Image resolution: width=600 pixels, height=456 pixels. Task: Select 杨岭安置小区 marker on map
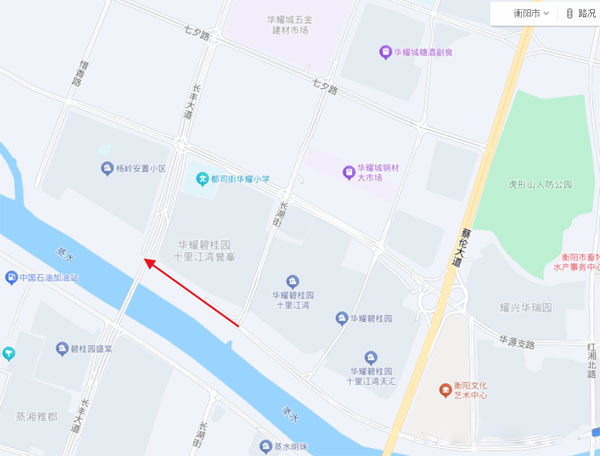pos(107,168)
